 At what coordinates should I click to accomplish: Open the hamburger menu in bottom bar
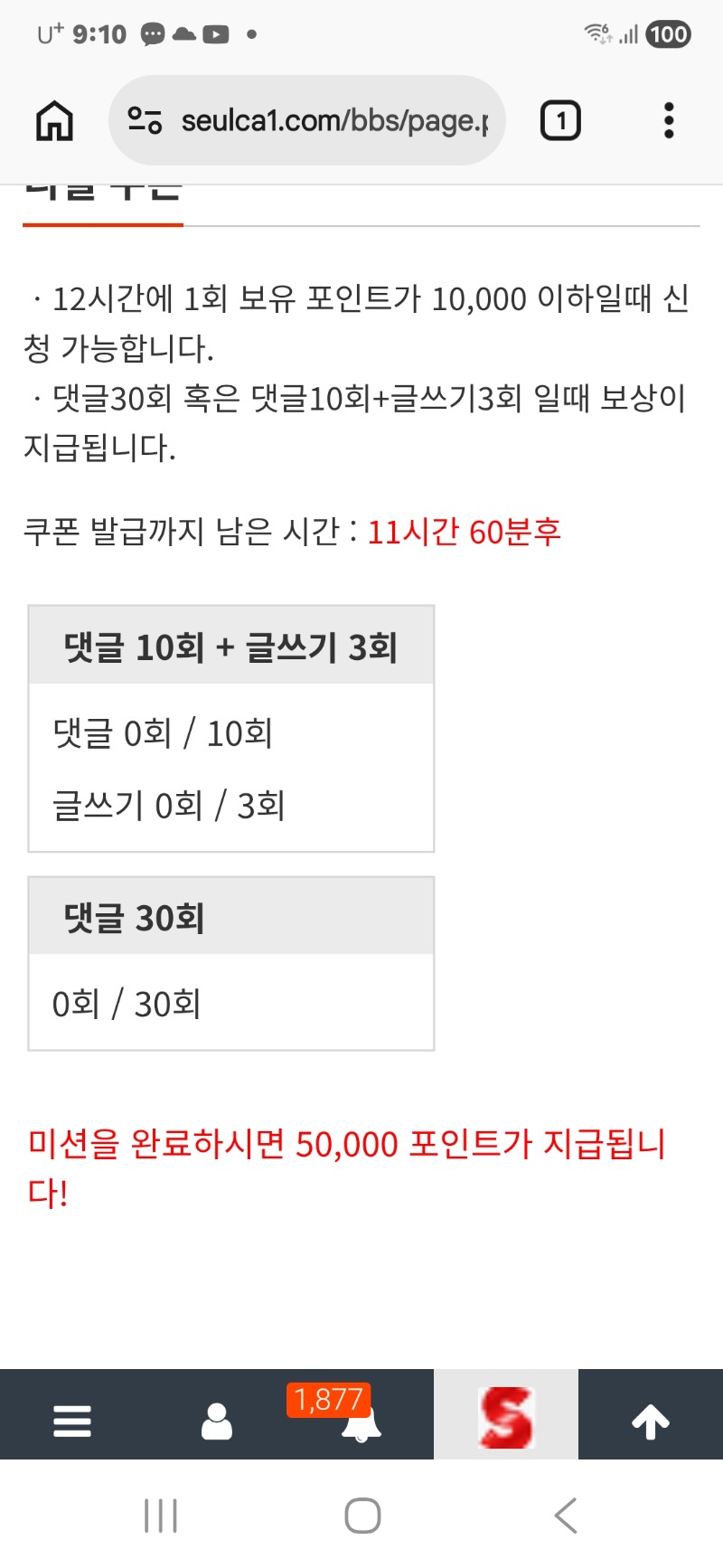[72, 1422]
